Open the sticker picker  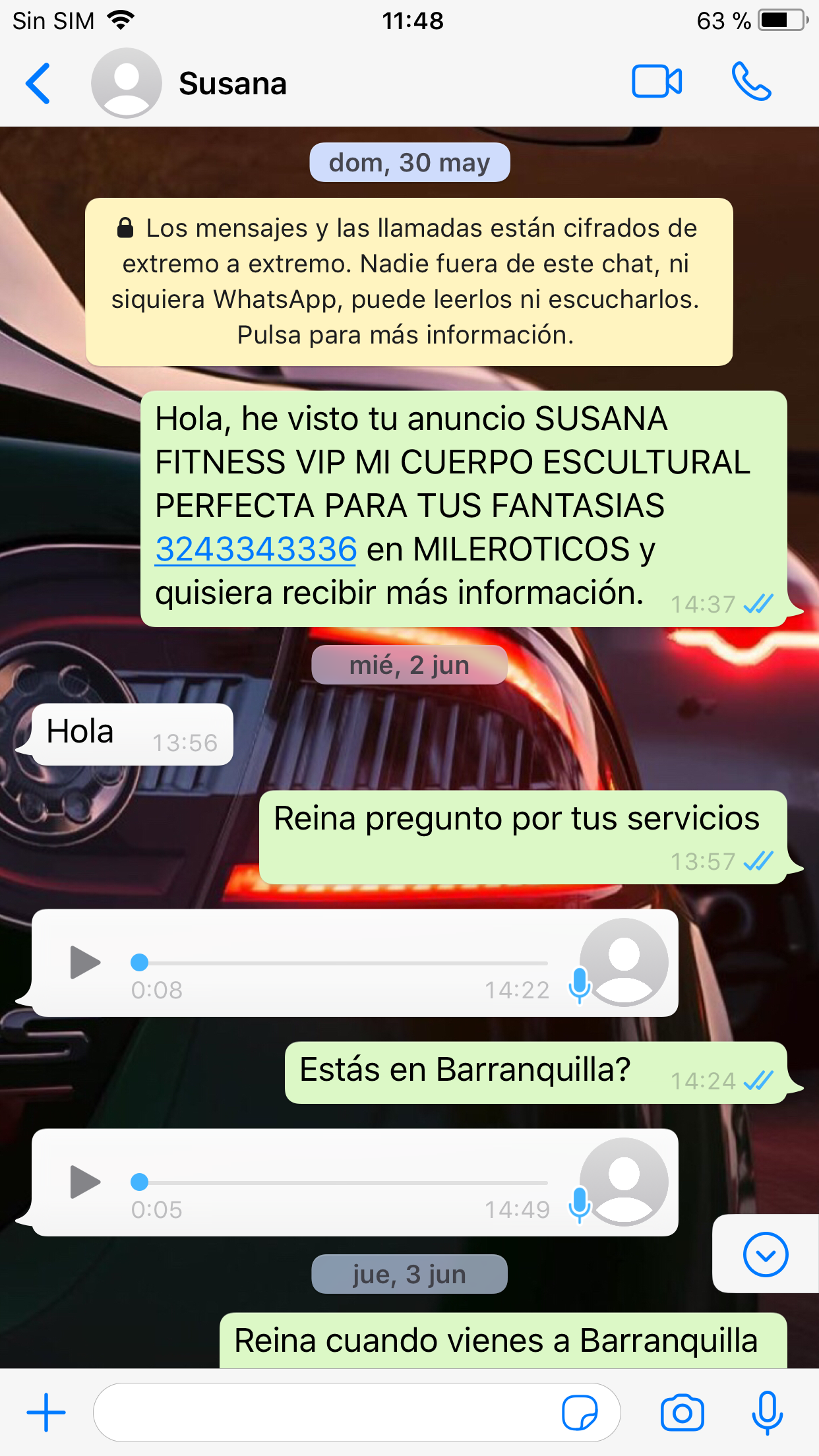(x=580, y=1412)
